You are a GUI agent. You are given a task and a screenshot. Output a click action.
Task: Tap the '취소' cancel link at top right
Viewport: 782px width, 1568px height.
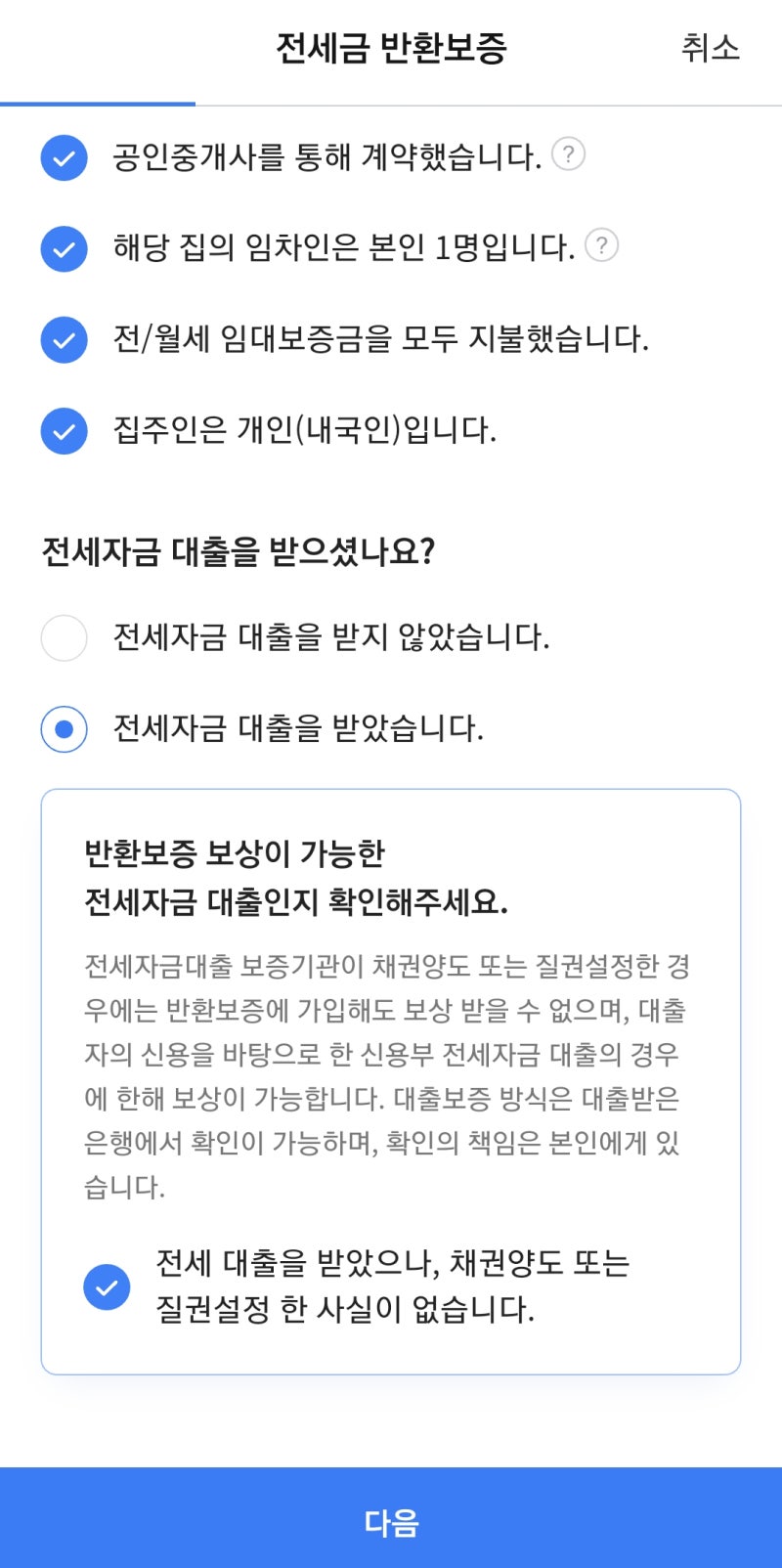click(x=712, y=47)
